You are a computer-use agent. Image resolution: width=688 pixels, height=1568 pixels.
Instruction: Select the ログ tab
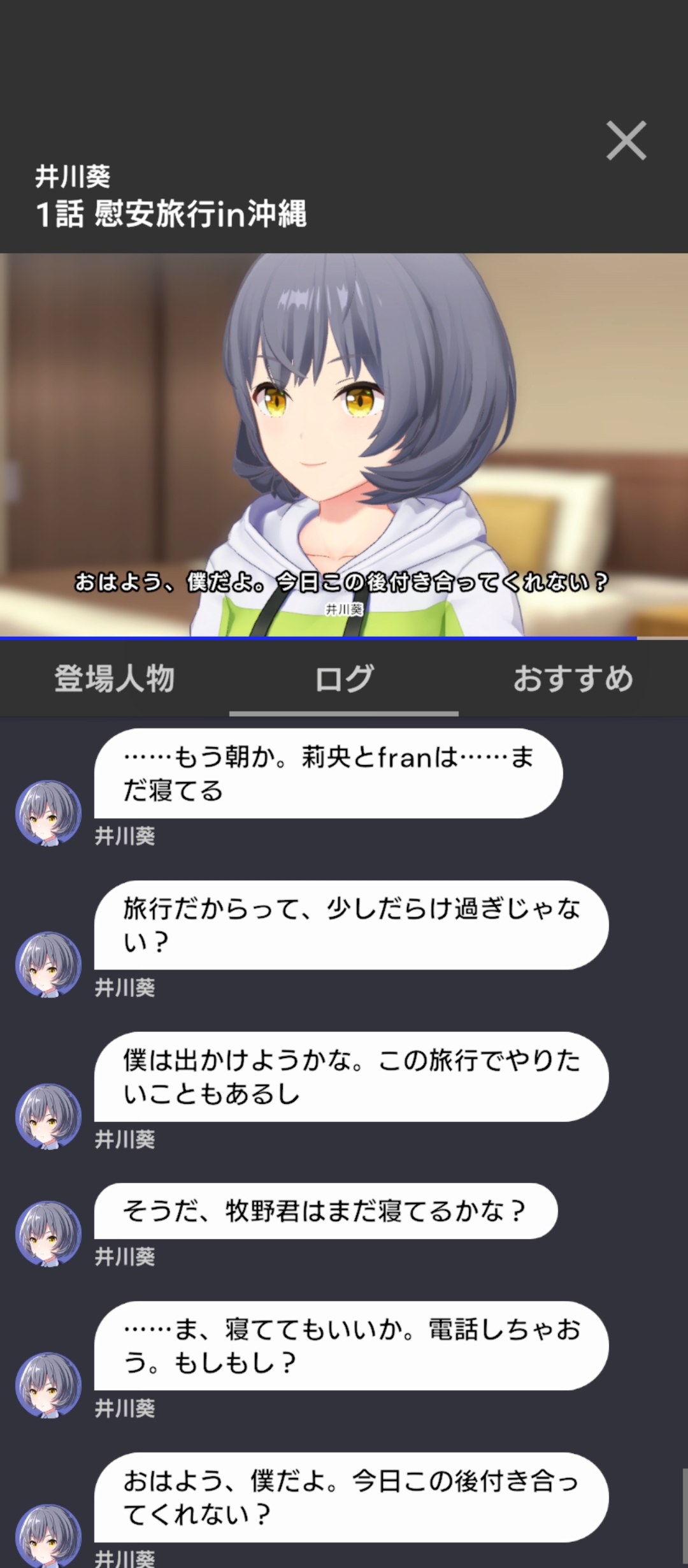click(x=344, y=678)
